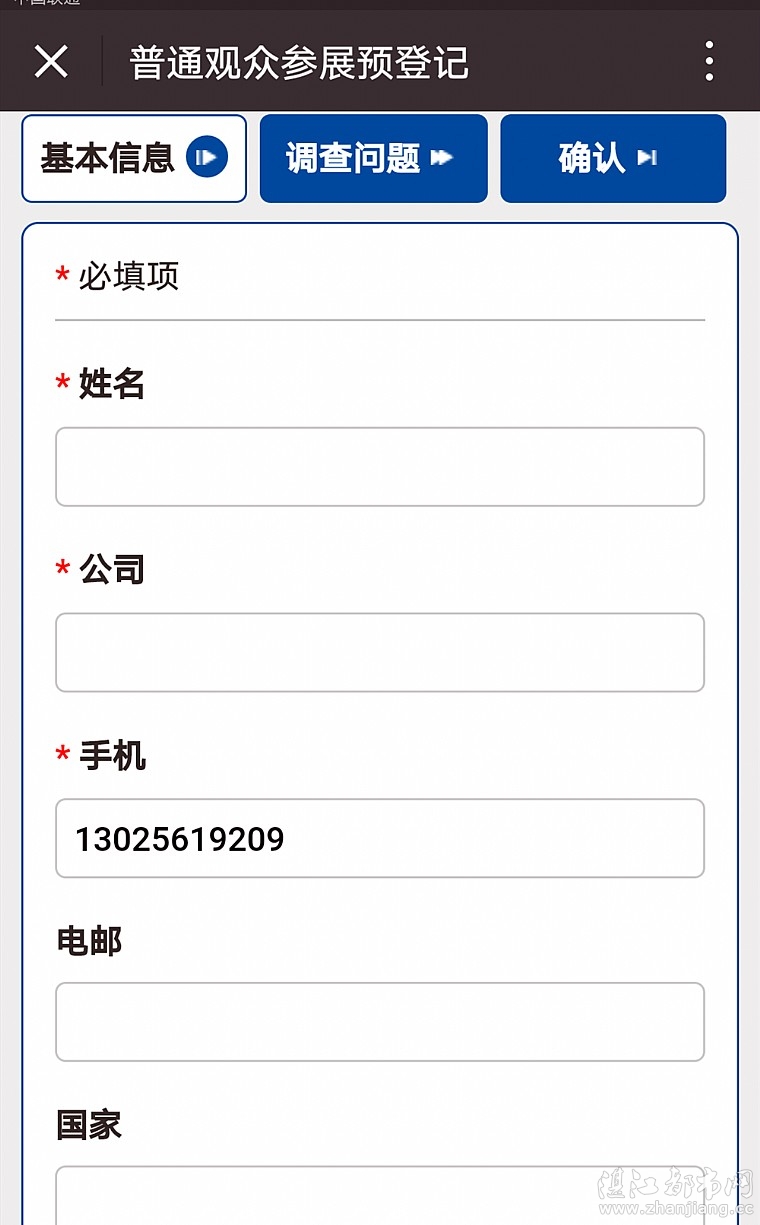Switch to the 基本信息 step
Viewport: 760px width, 1225px height.
tap(134, 158)
